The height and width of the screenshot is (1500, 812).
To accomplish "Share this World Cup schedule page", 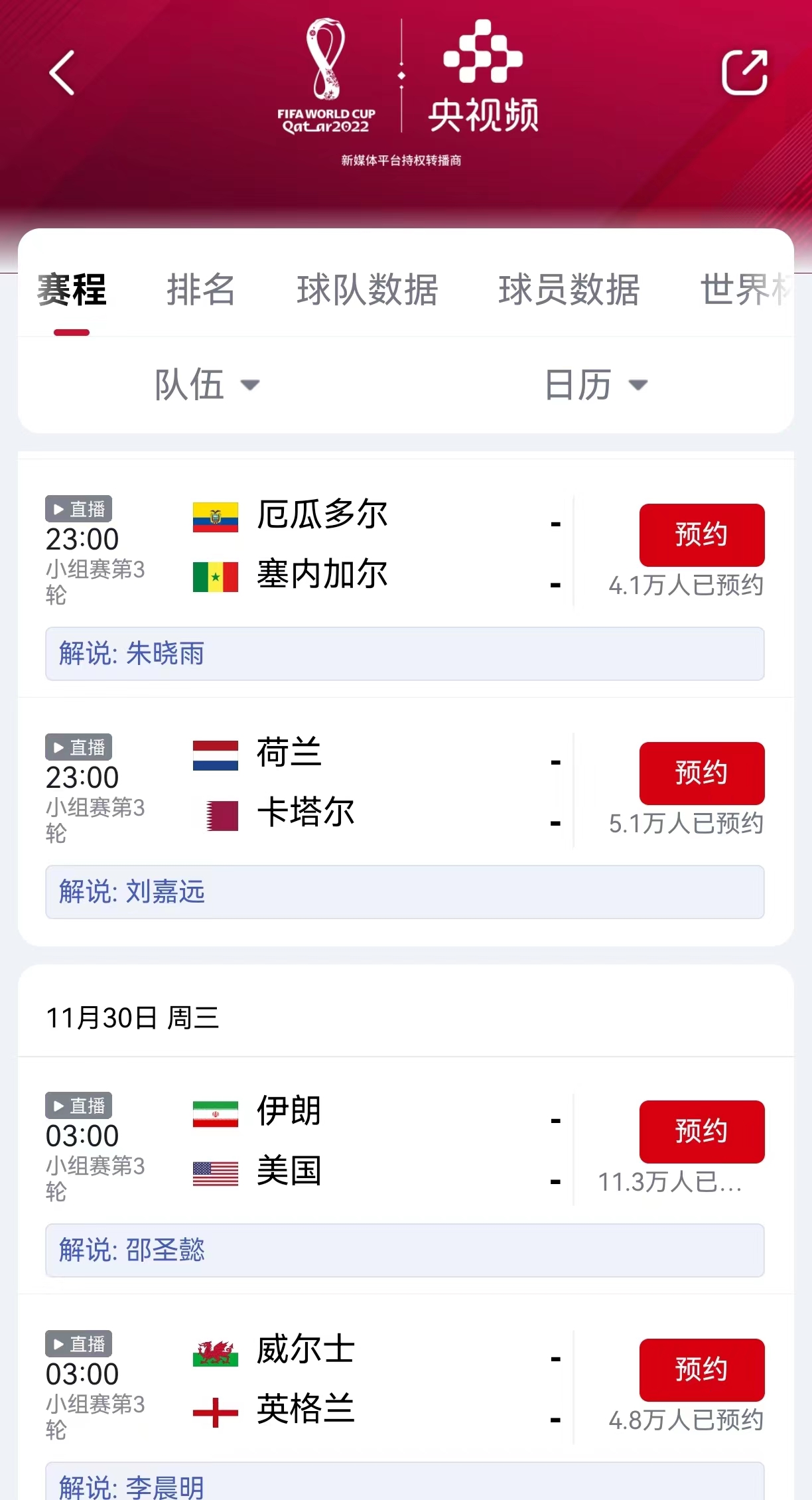I will (744, 72).
